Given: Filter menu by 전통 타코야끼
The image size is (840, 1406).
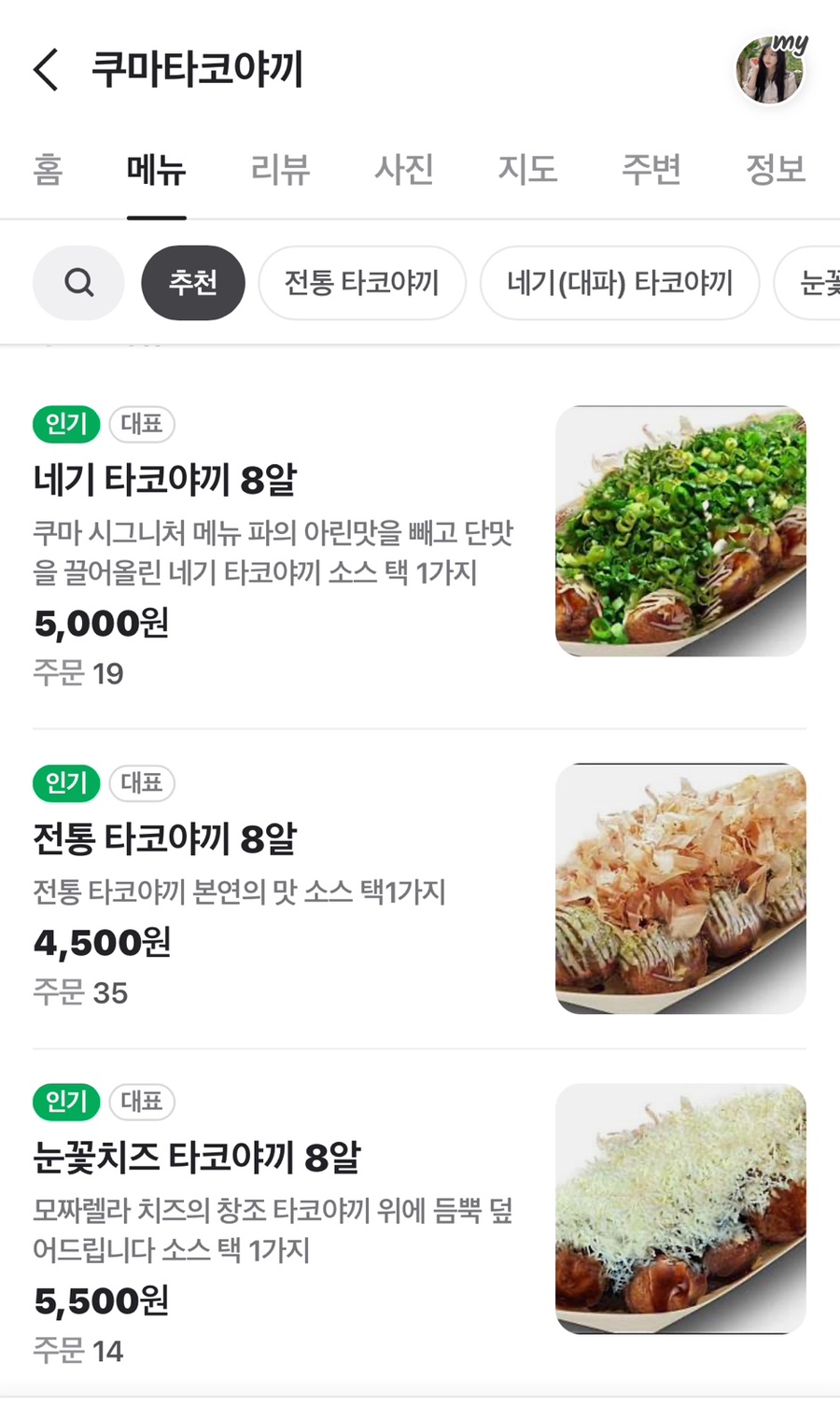Looking at the screenshot, I should coord(361,283).
